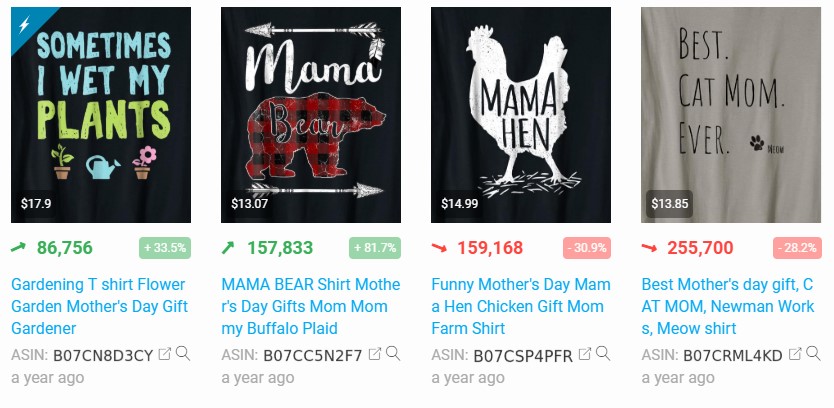The height and width of the screenshot is (408, 834).
Task: Search icon next to ASIN B07CN8D3CY
Action: pyautogui.click(x=182, y=354)
